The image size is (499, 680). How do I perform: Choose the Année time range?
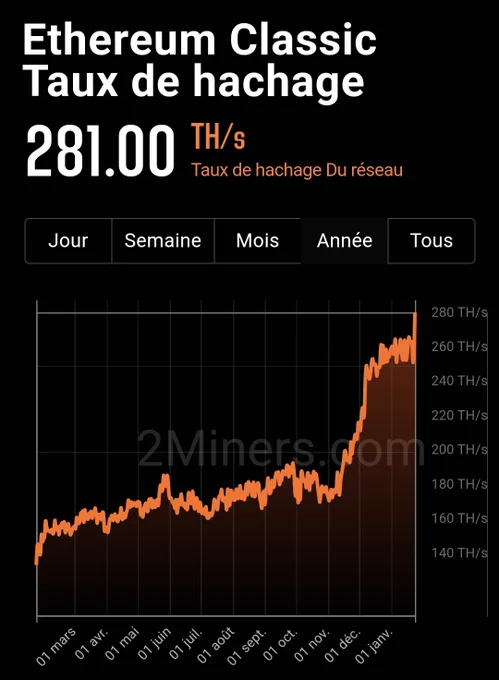344,241
